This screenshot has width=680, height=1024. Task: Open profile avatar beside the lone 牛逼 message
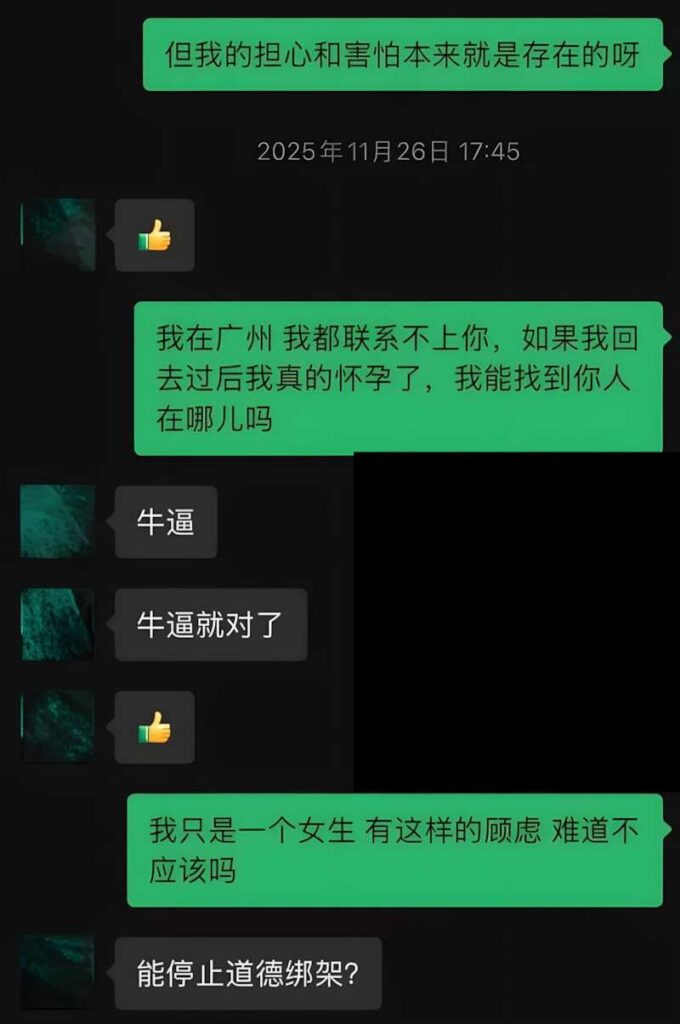pyautogui.click(x=57, y=521)
